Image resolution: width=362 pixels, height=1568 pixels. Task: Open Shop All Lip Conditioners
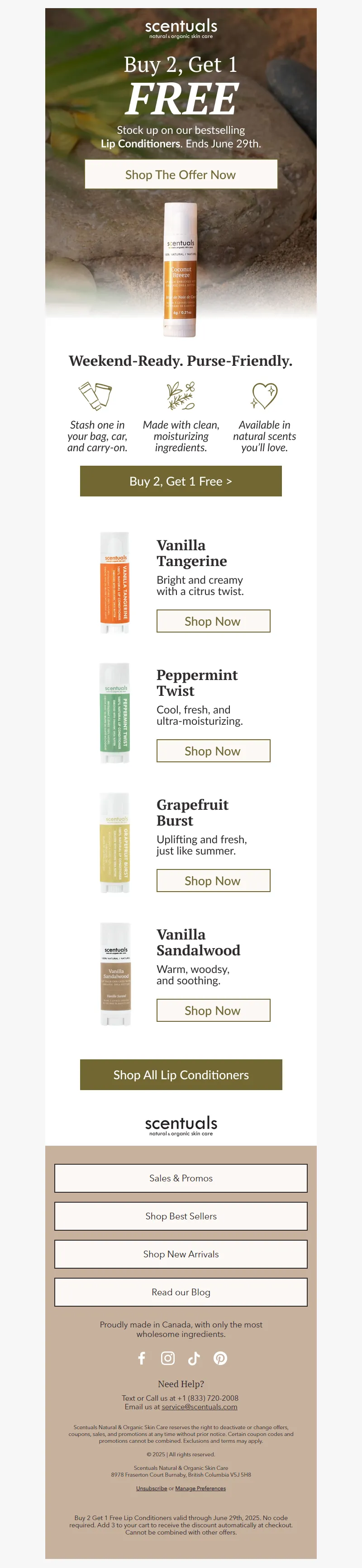181,1074
